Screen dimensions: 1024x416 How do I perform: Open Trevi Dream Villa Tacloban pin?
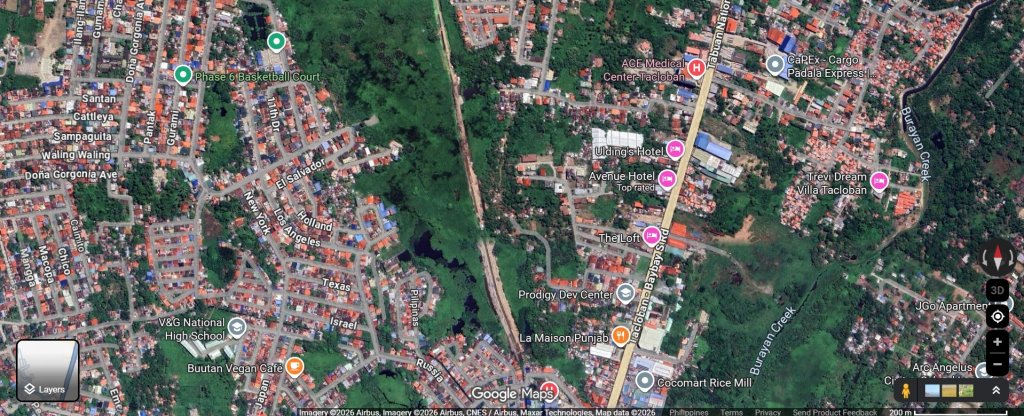[879, 181]
